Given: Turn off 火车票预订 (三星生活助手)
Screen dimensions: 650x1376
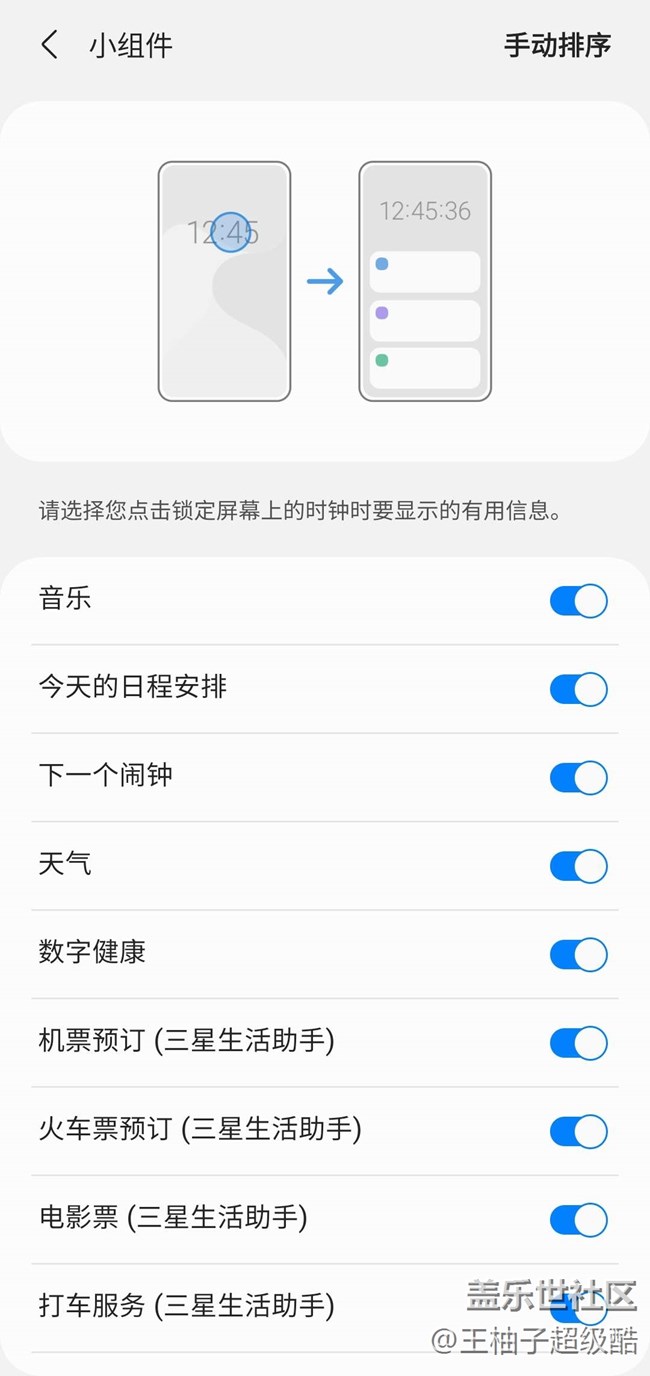Looking at the screenshot, I should pyautogui.click(x=578, y=1131).
